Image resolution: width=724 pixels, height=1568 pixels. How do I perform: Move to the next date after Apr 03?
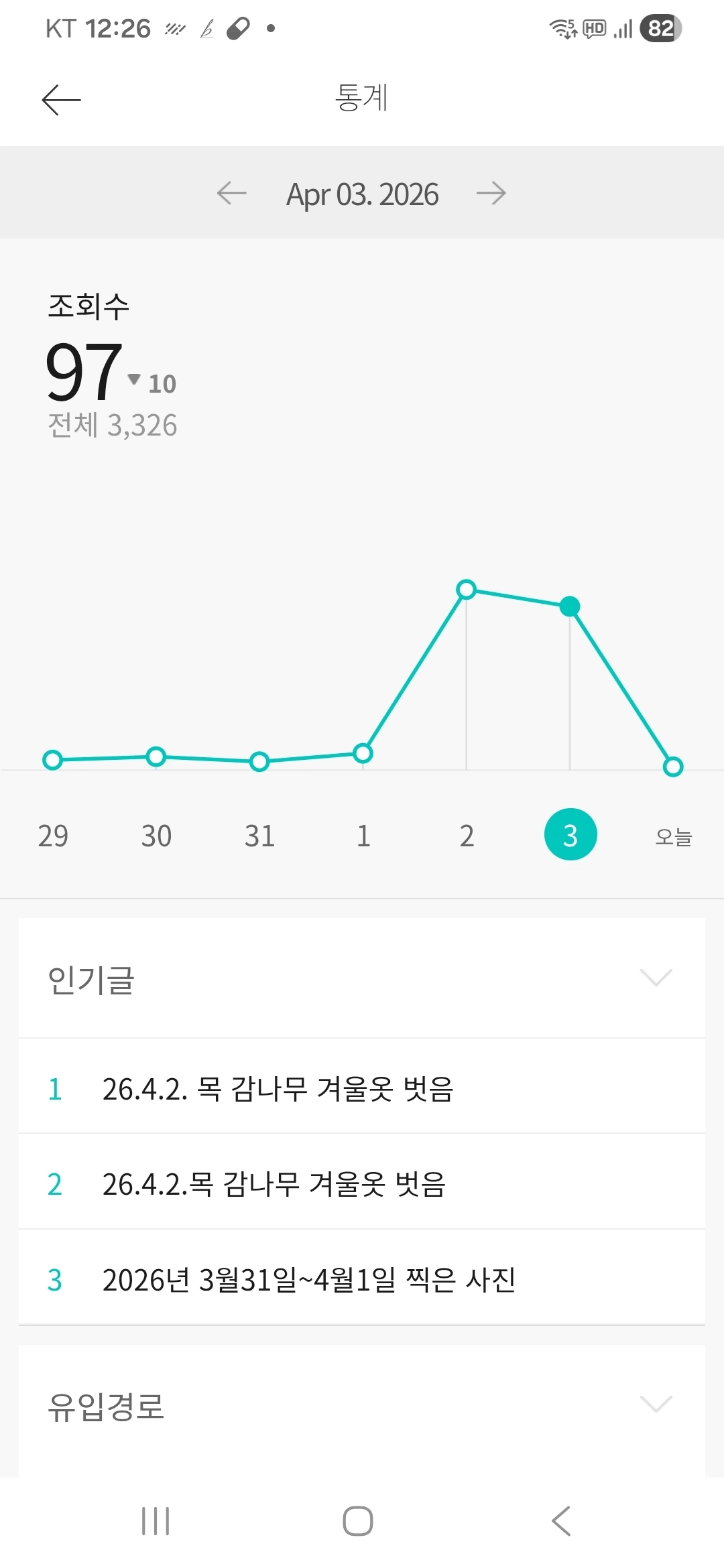tap(491, 194)
